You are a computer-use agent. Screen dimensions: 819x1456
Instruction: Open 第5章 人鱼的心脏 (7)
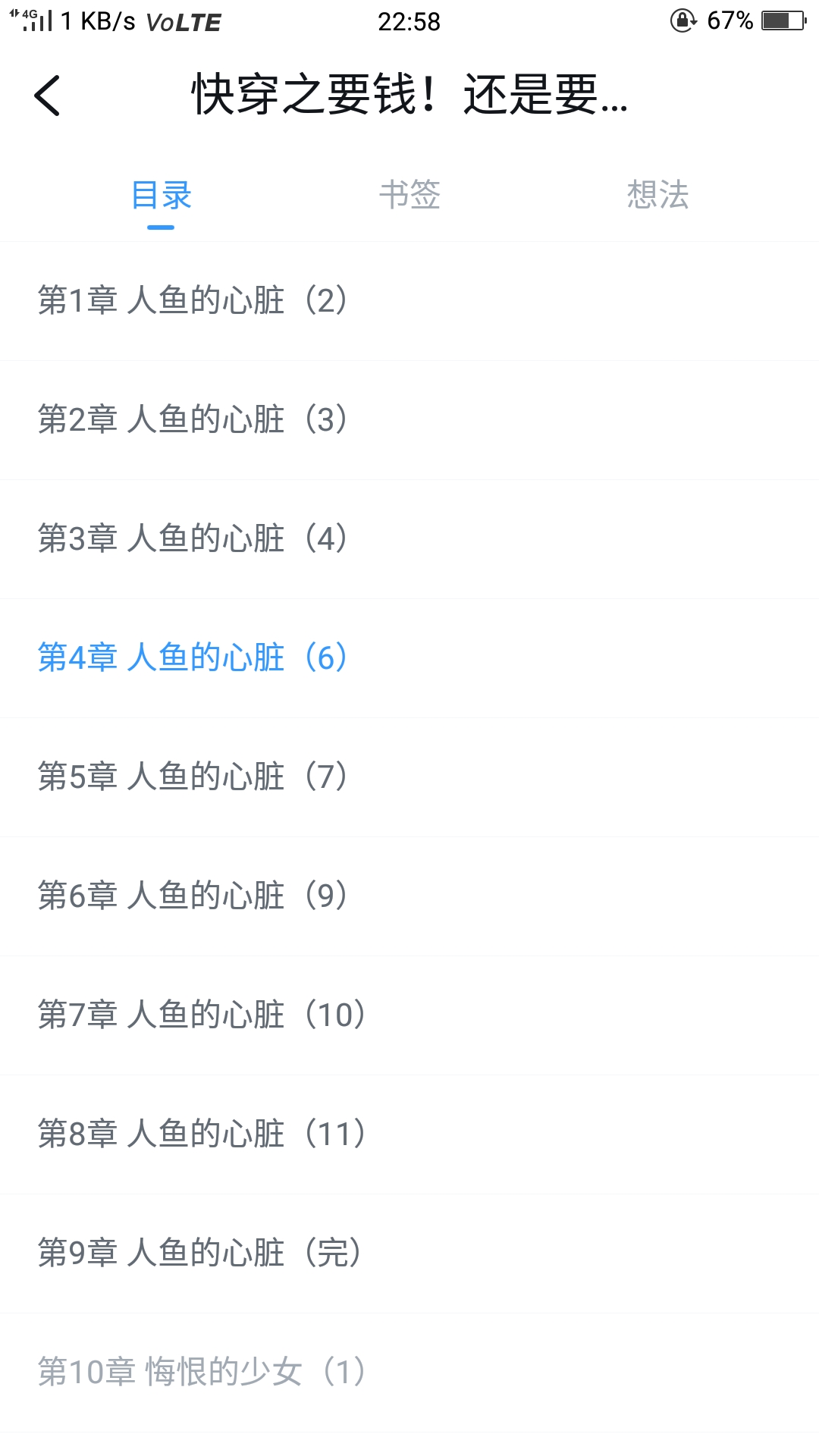click(x=193, y=777)
